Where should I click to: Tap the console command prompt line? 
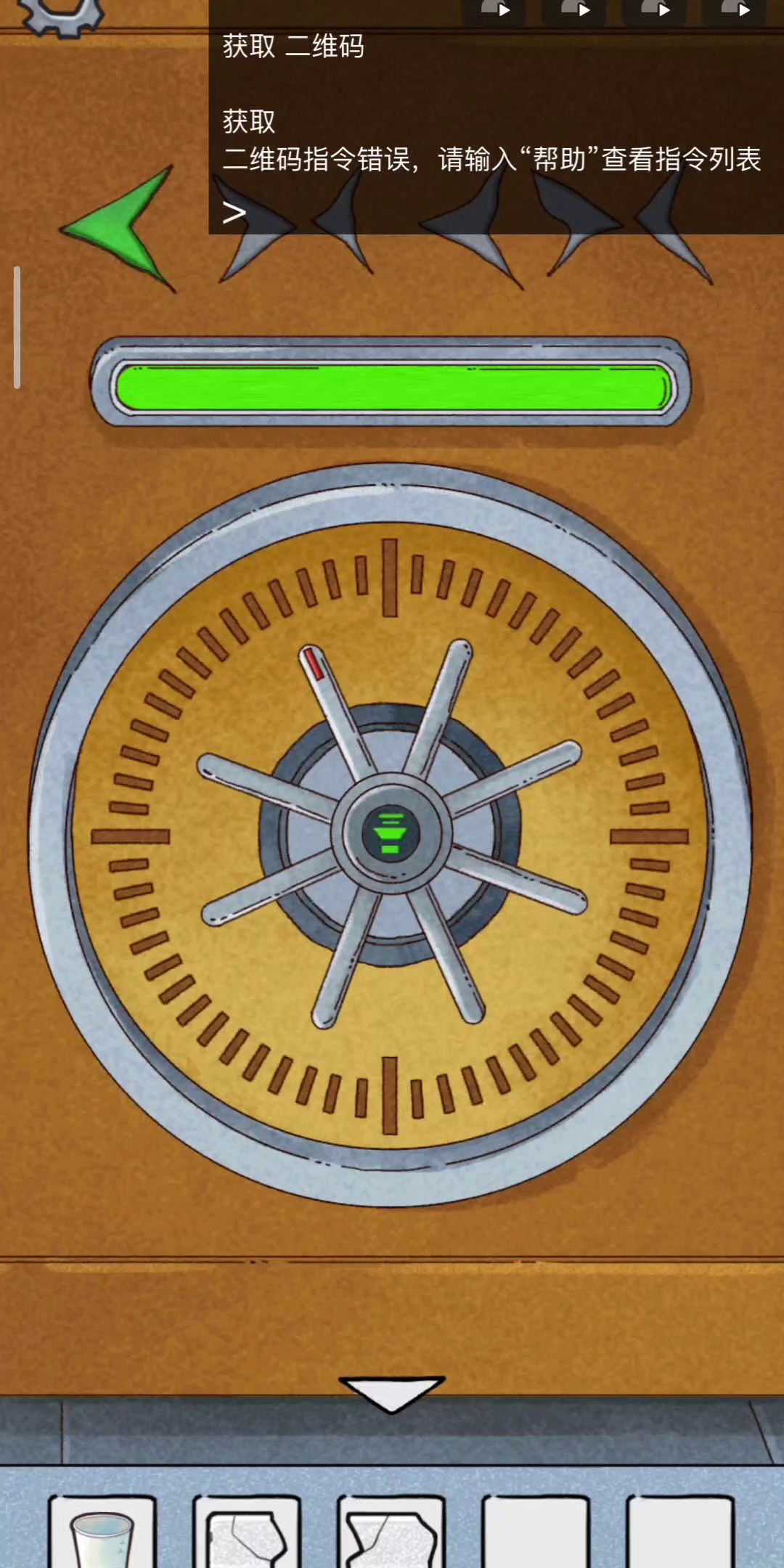click(x=494, y=213)
